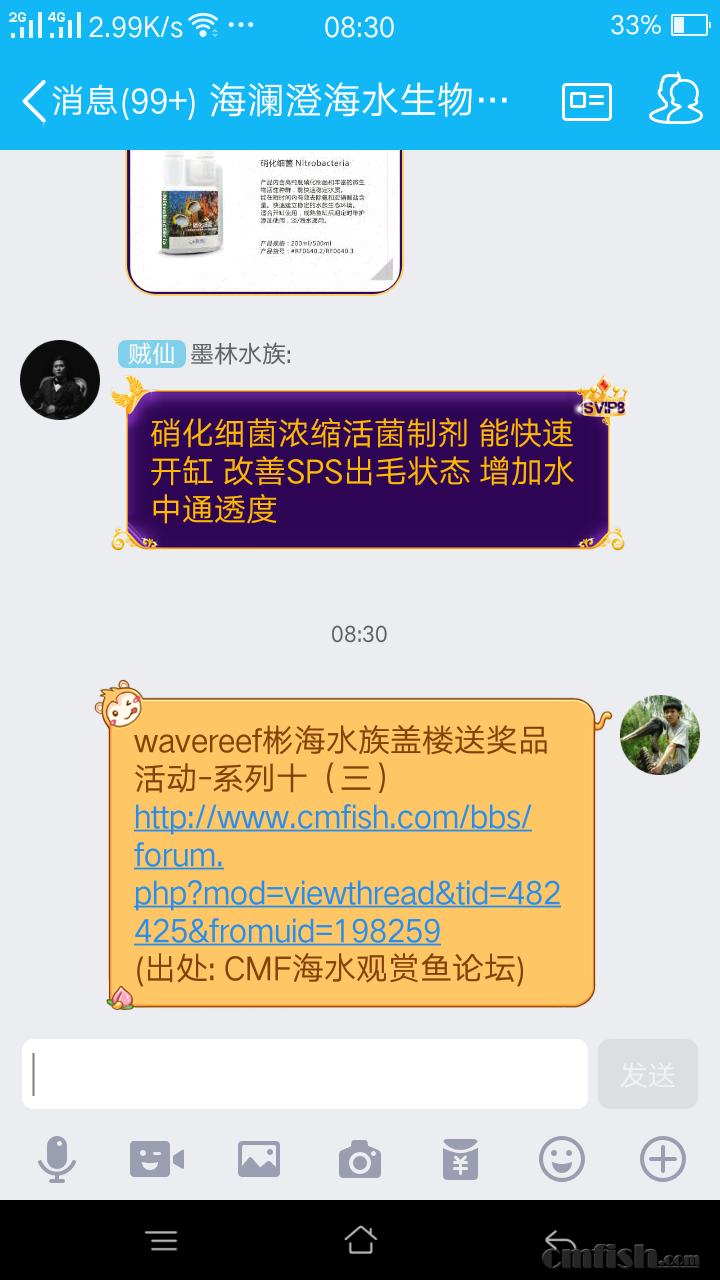The width and height of the screenshot is (720, 1280).
Task: Tap the avatar beside the wavereef message
Action: pyautogui.click(x=660, y=735)
